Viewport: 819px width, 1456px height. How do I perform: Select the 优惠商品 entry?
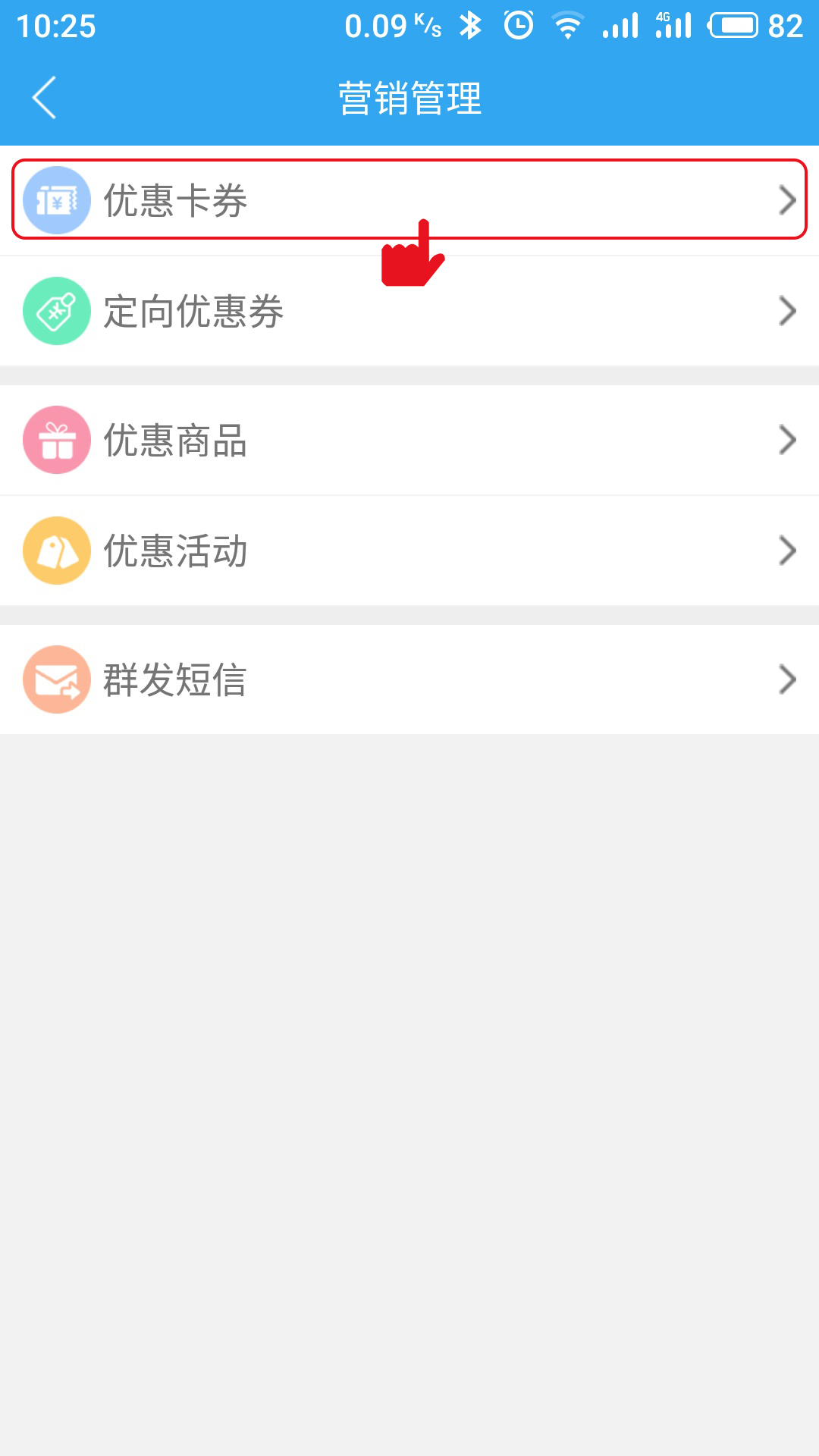click(x=409, y=440)
